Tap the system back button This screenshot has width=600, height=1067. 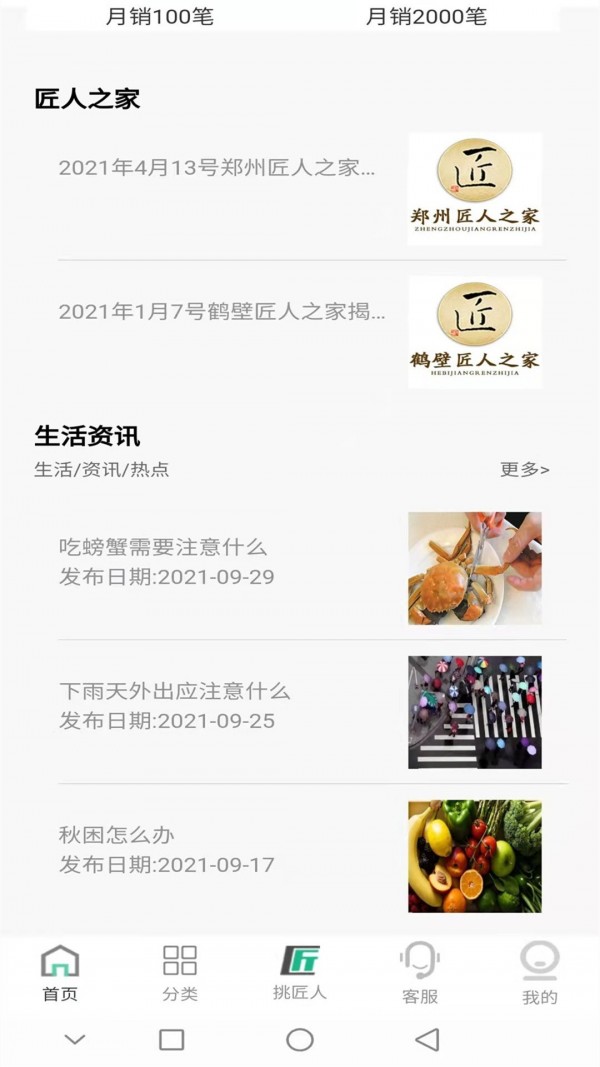427,1040
